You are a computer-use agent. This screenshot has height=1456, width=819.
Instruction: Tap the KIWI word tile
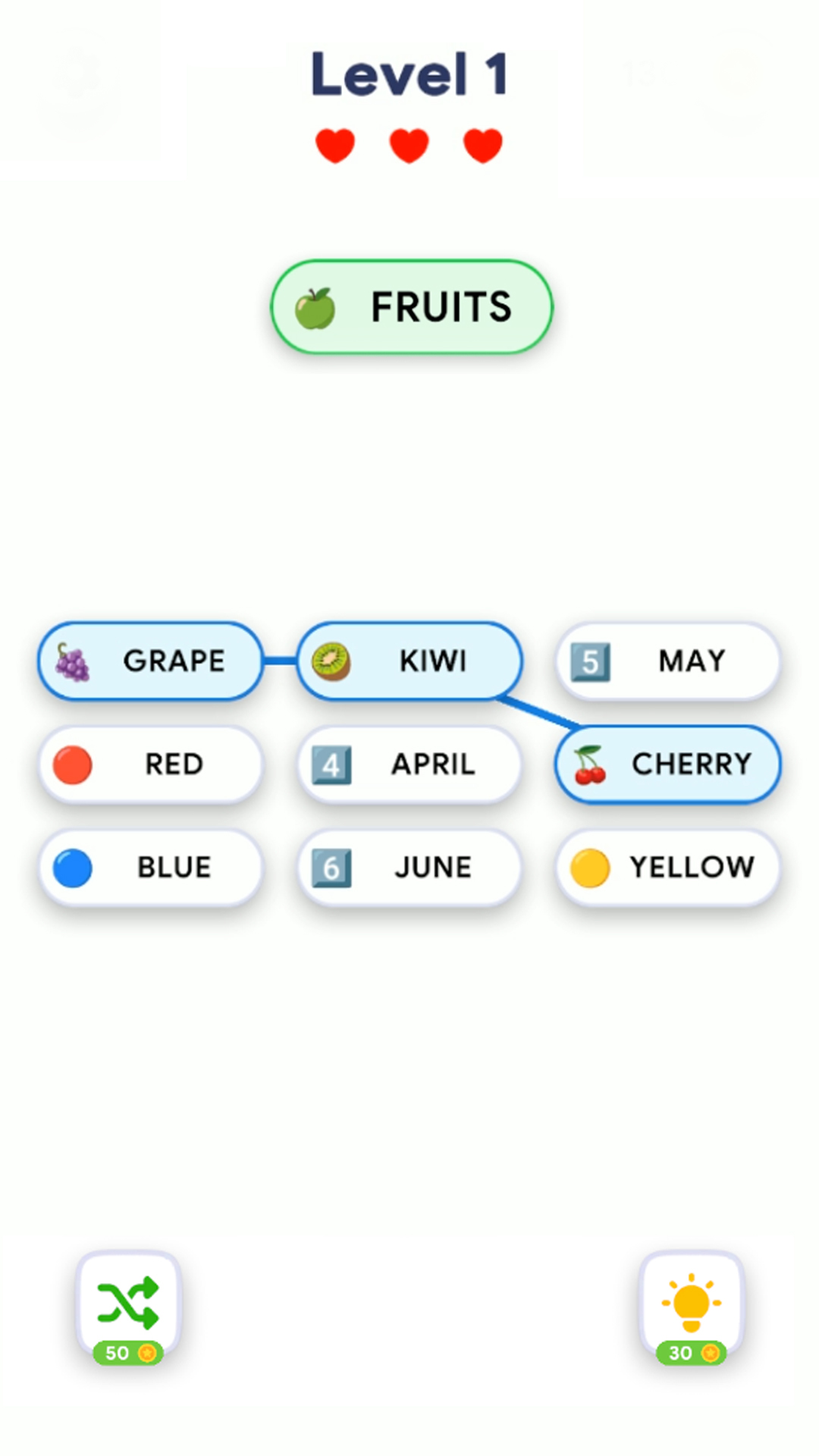click(409, 661)
